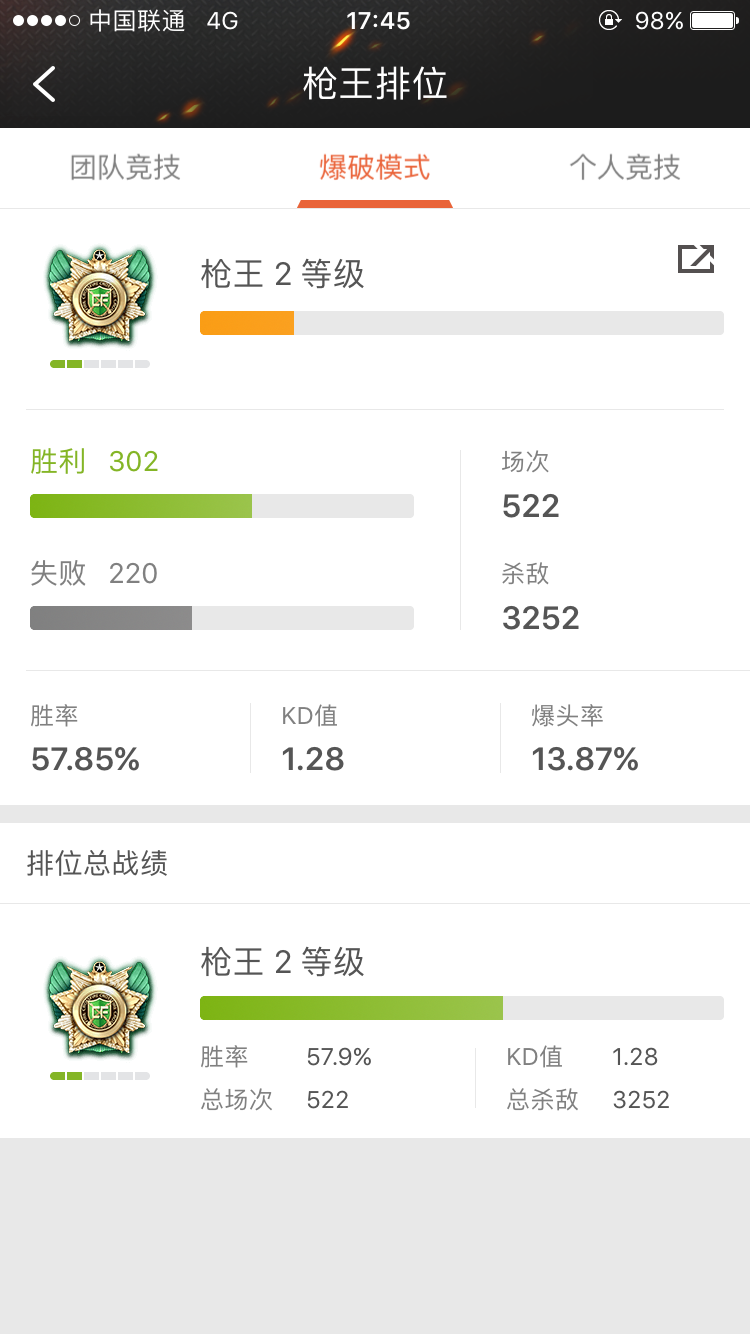Share the 枪王 2 等级 ranking stats

tap(696, 259)
